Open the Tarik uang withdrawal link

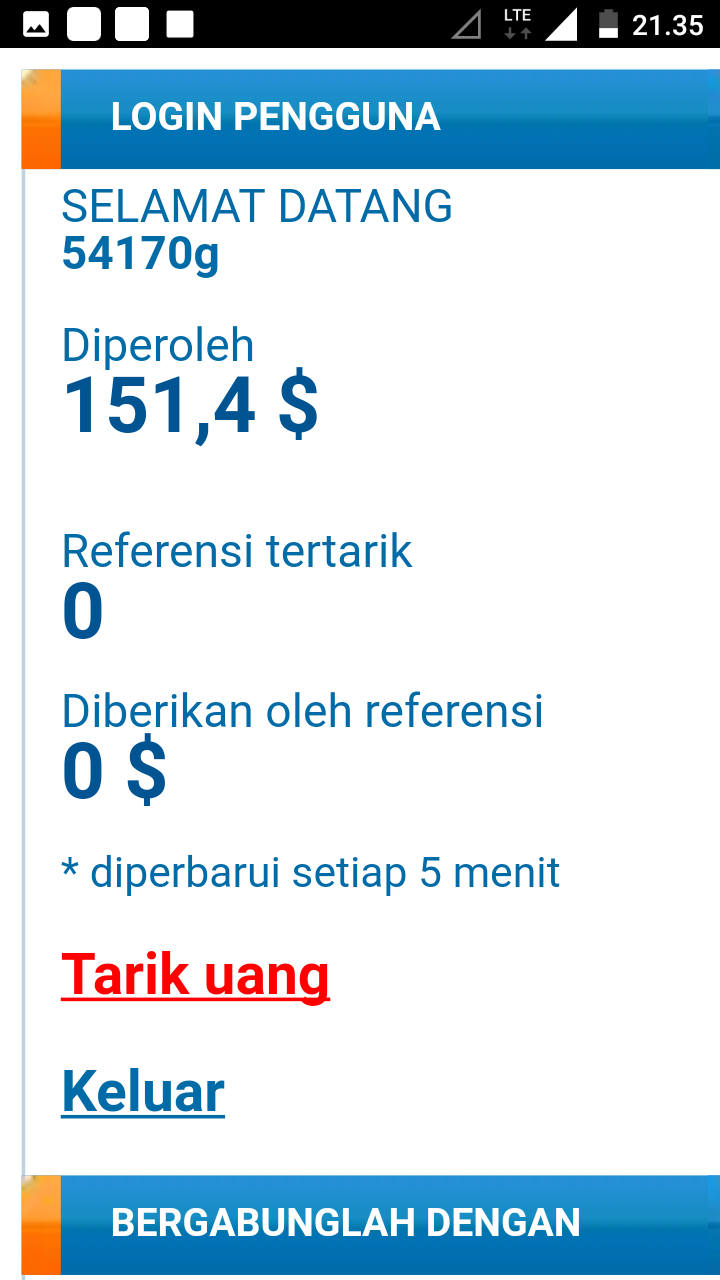tap(195, 975)
